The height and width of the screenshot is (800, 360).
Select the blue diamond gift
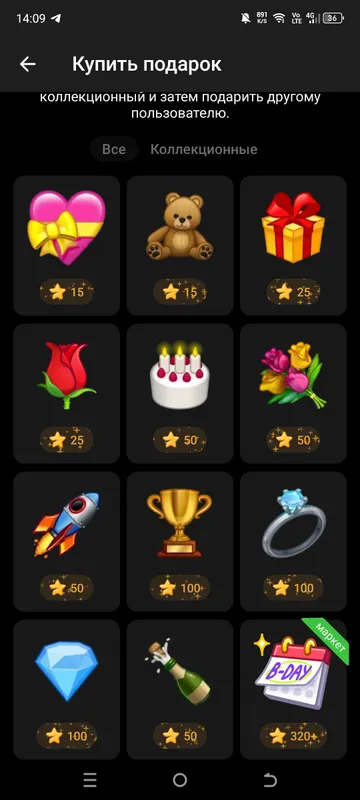pyautogui.click(x=67, y=689)
